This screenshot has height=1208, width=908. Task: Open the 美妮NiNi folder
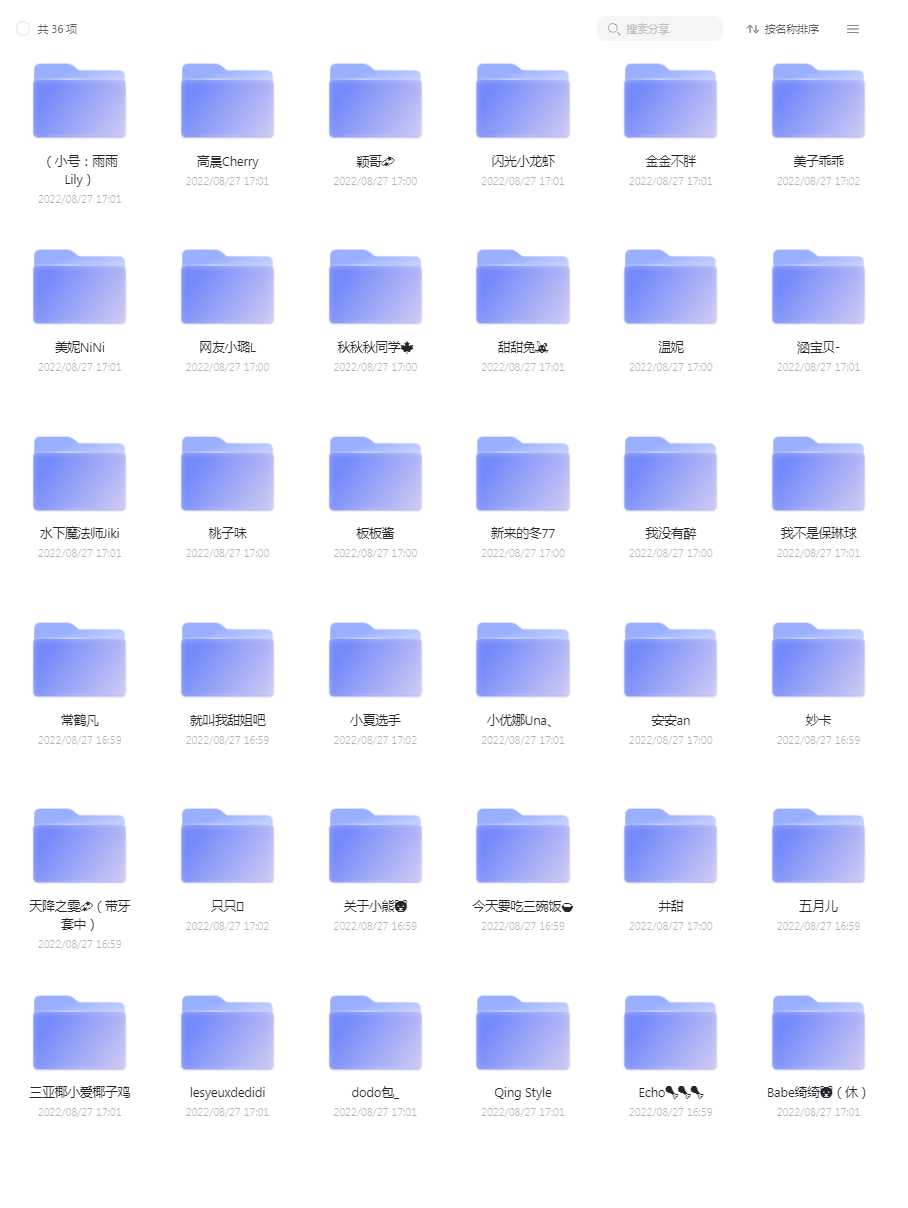tap(80, 287)
